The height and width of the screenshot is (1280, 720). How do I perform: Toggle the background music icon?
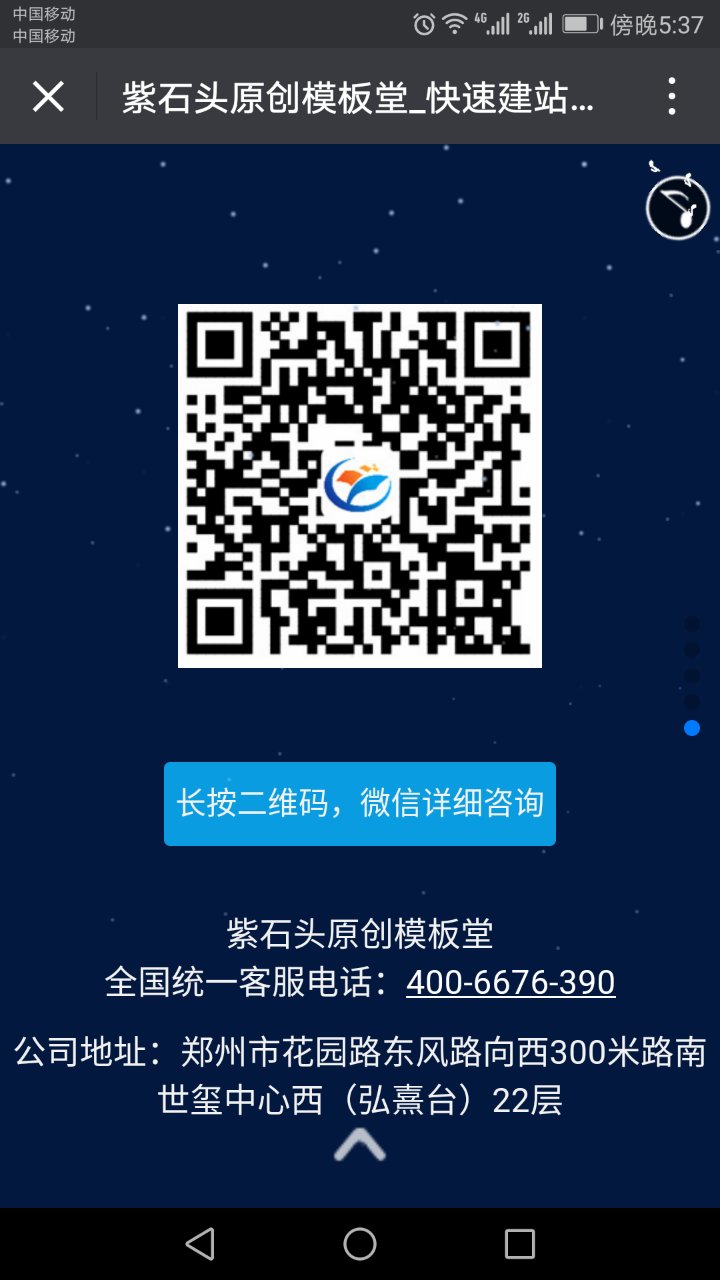pos(677,205)
